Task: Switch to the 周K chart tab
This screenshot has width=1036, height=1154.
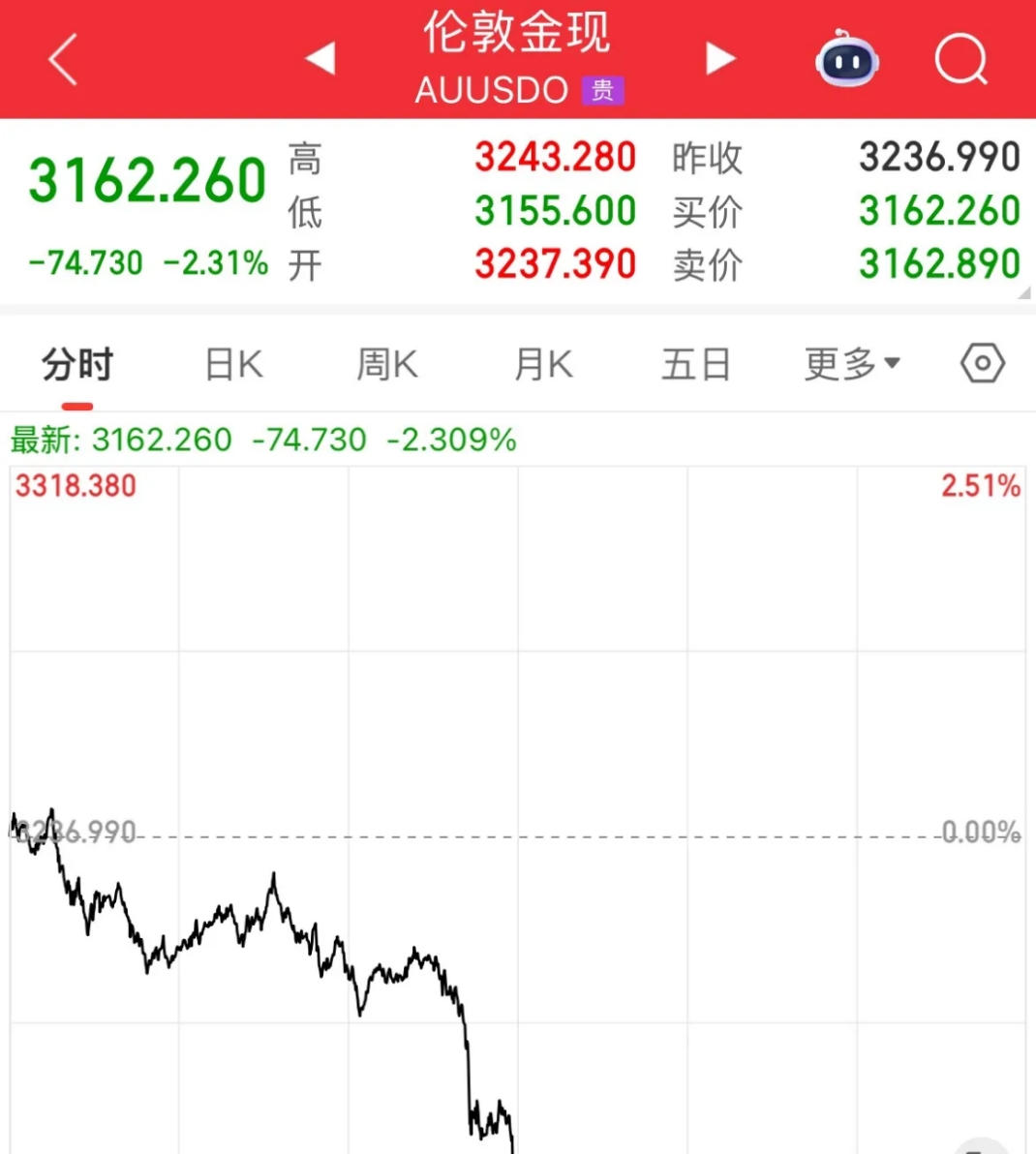Action: click(x=387, y=365)
